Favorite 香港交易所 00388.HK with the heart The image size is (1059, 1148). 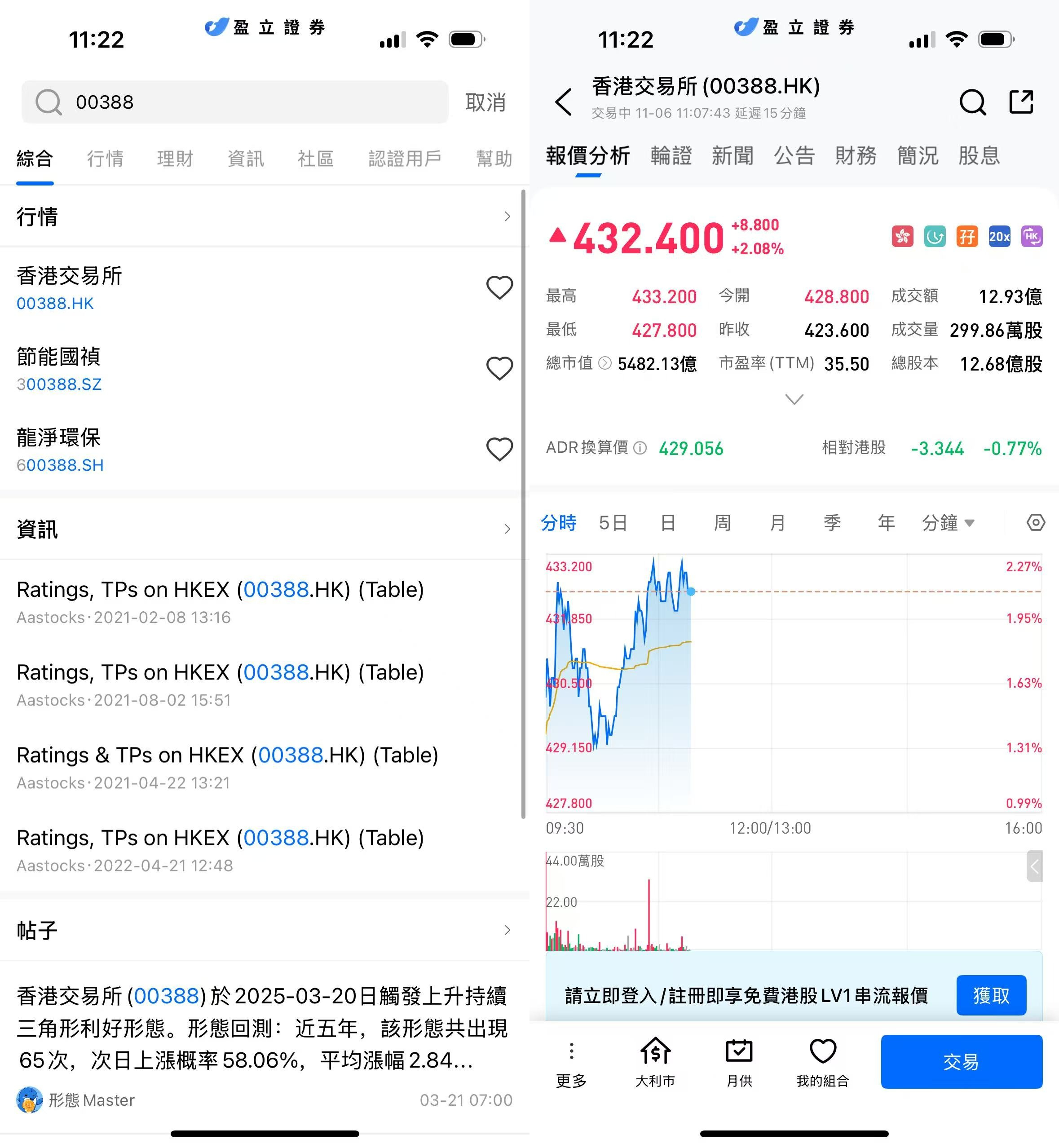[x=499, y=288]
